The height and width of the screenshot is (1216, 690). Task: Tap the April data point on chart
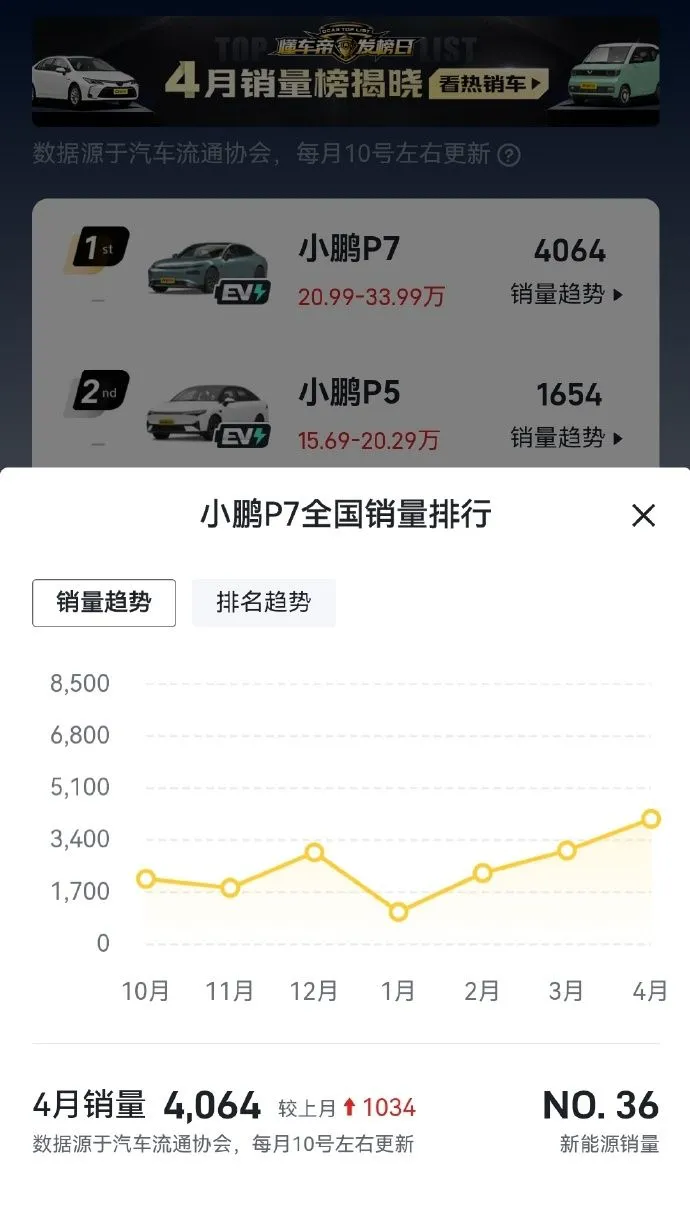pyautogui.click(x=651, y=819)
